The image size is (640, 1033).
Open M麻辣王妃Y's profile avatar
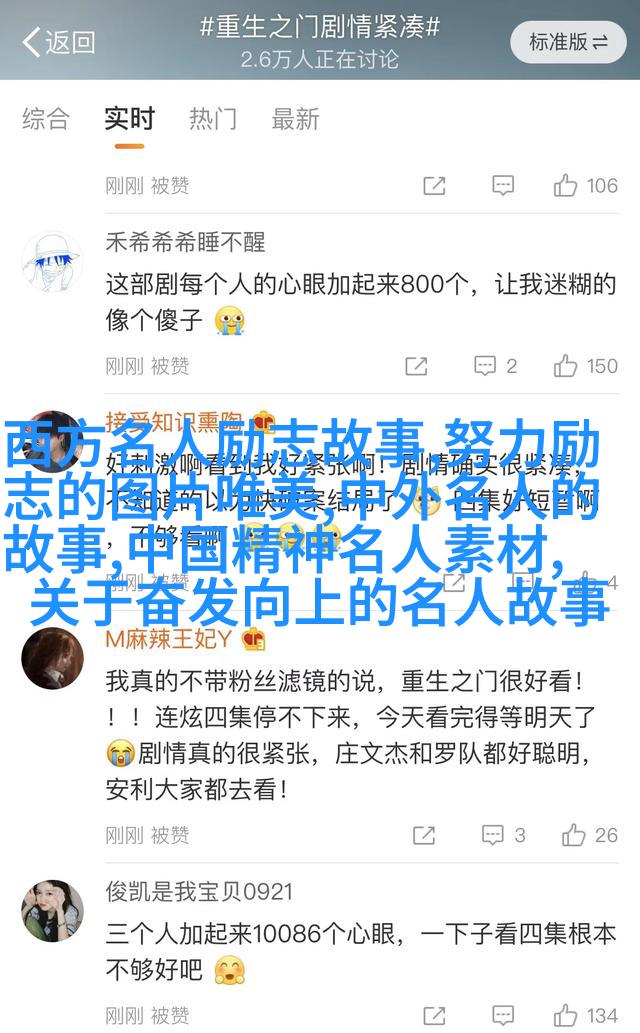[x=52, y=660]
